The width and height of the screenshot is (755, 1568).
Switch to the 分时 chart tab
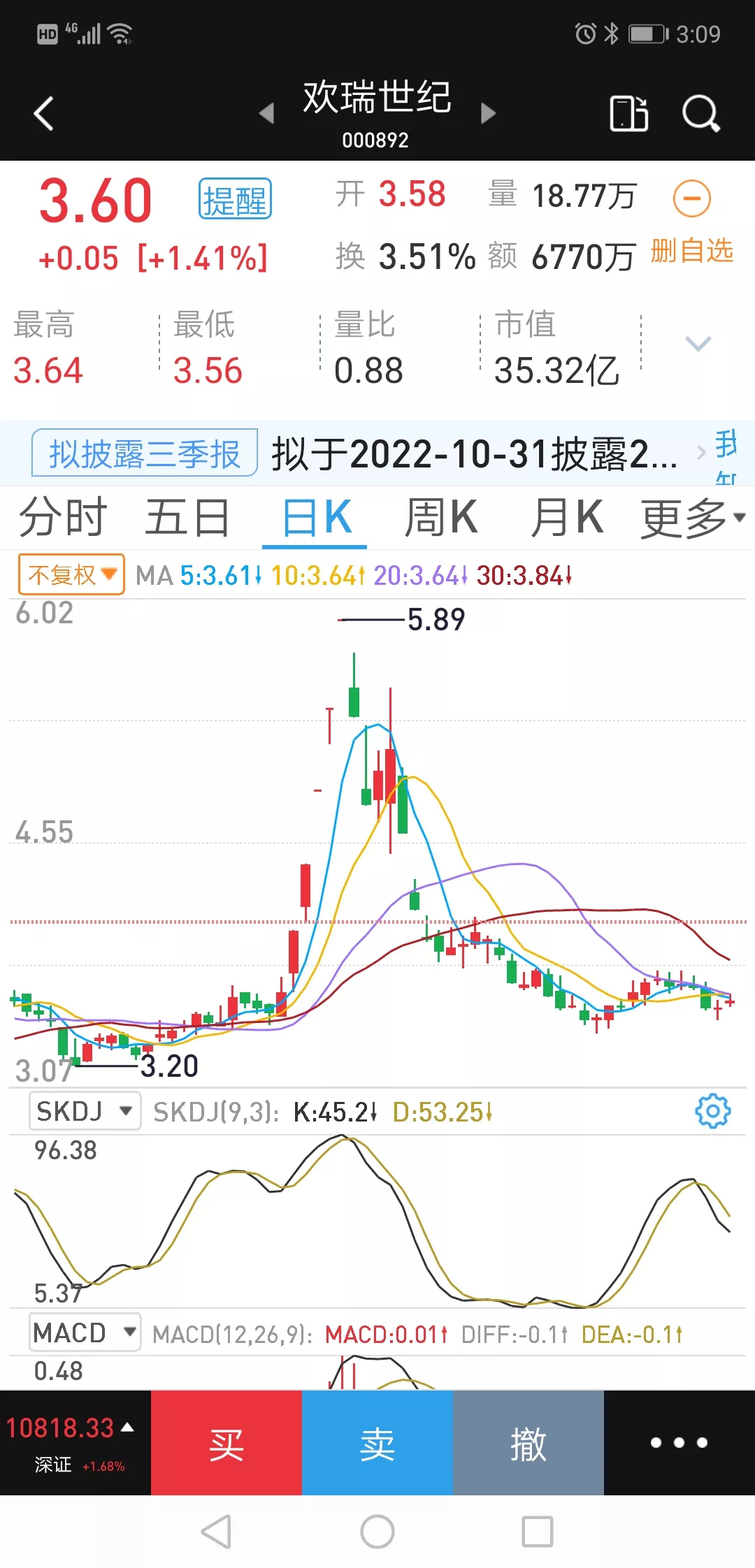point(63,517)
